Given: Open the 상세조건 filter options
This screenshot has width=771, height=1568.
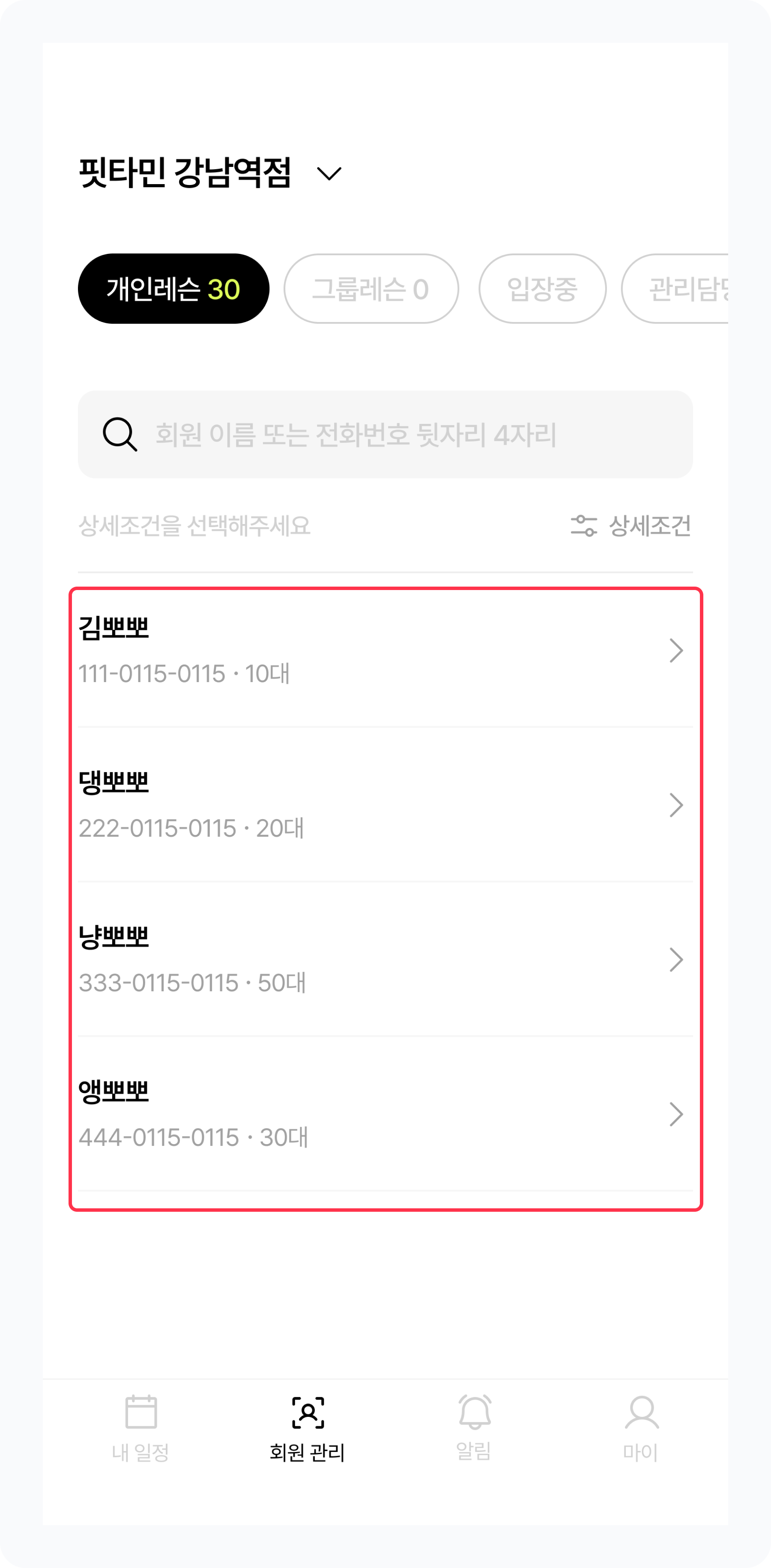Looking at the screenshot, I should click(631, 526).
